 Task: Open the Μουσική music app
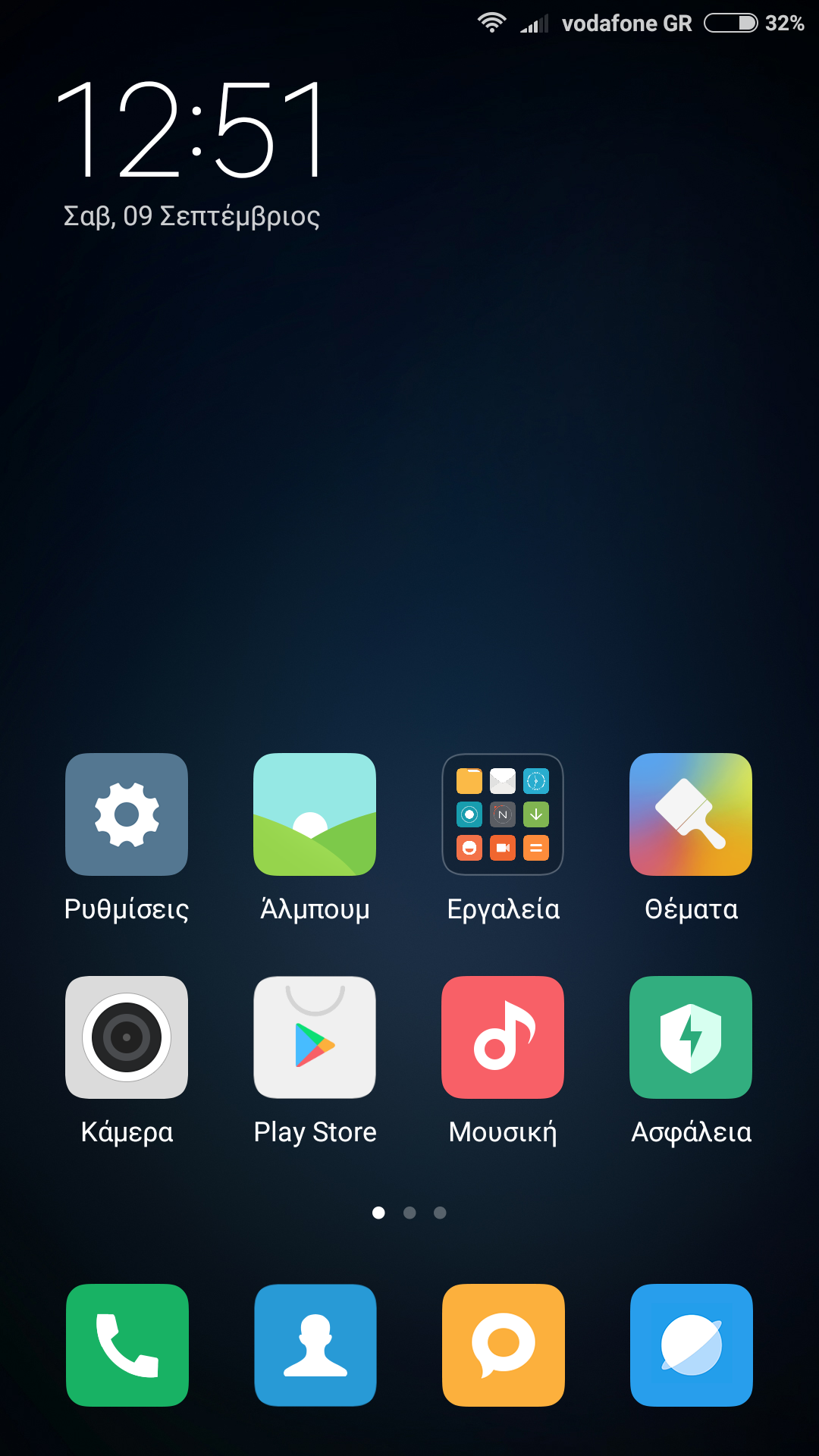click(503, 1037)
